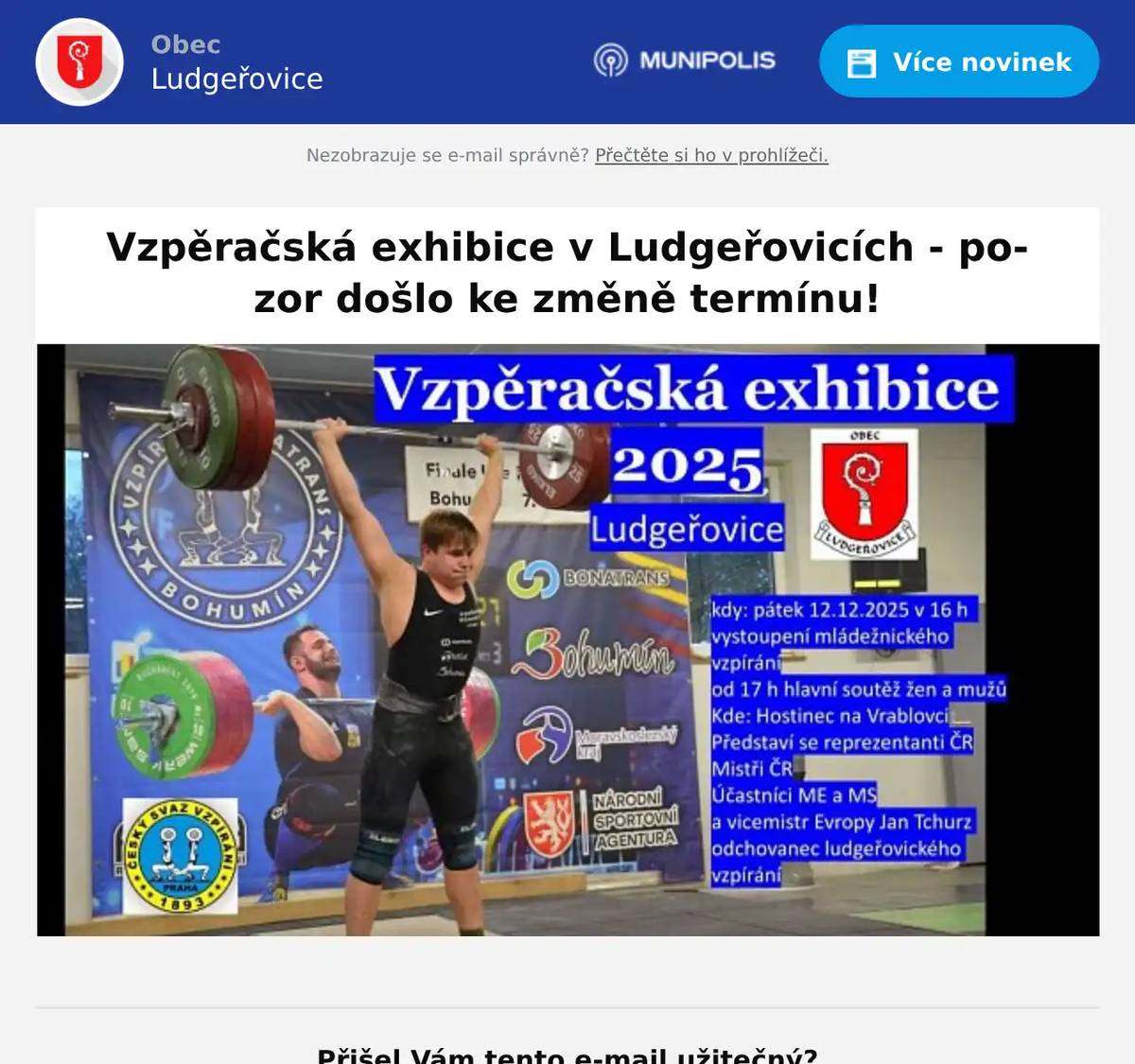Open the Munipolis link
This screenshot has width=1135, height=1064.
pyautogui.click(x=685, y=61)
